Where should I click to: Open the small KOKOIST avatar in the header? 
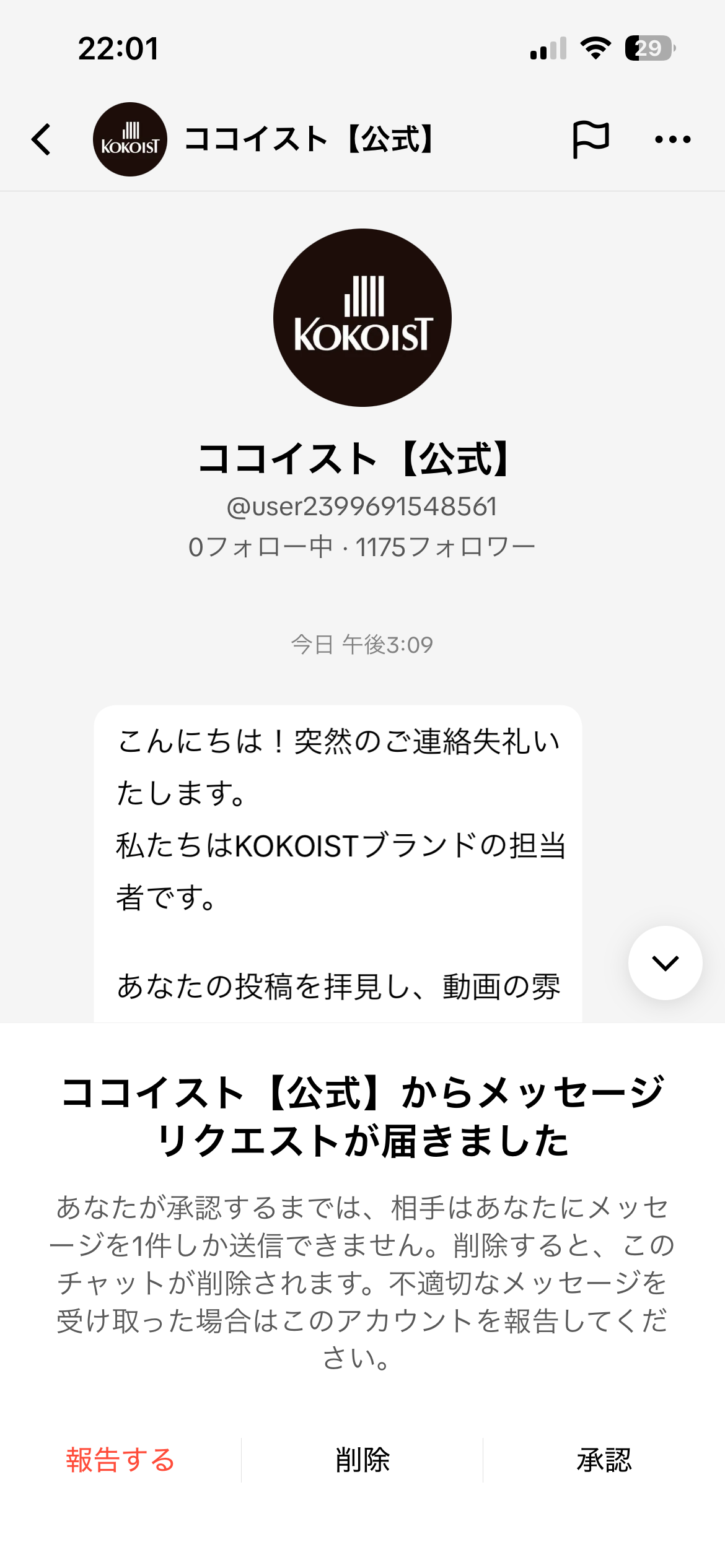click(130, 139)
